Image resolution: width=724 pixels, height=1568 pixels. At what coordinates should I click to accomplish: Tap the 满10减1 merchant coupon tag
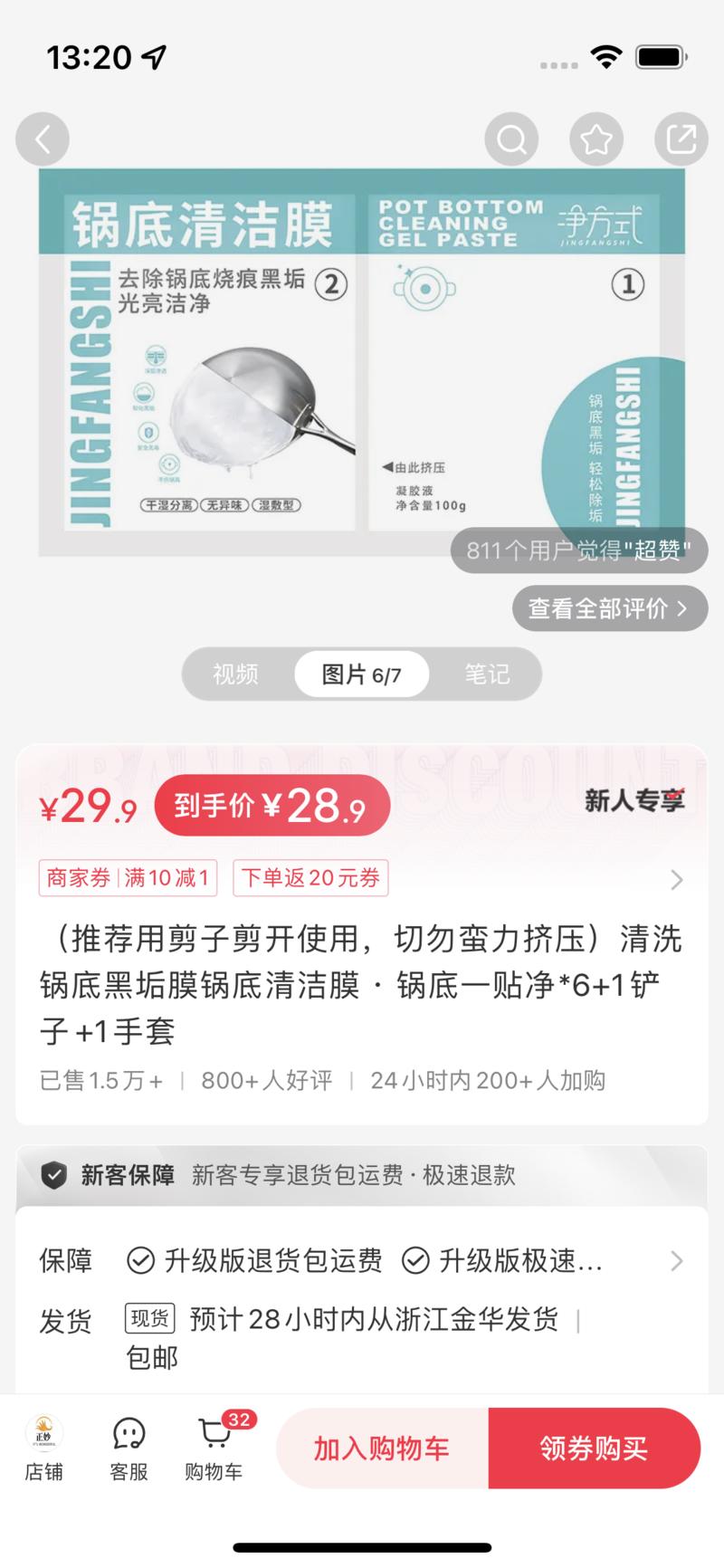(x=128, y=877)
